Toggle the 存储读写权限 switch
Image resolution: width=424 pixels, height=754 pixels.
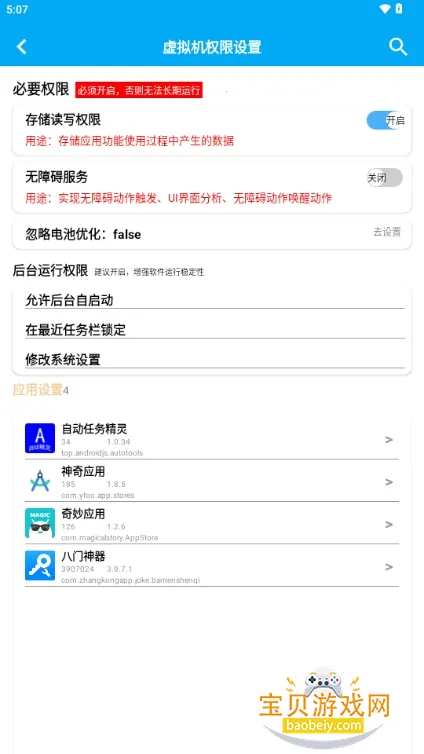[x=385, y=120]
